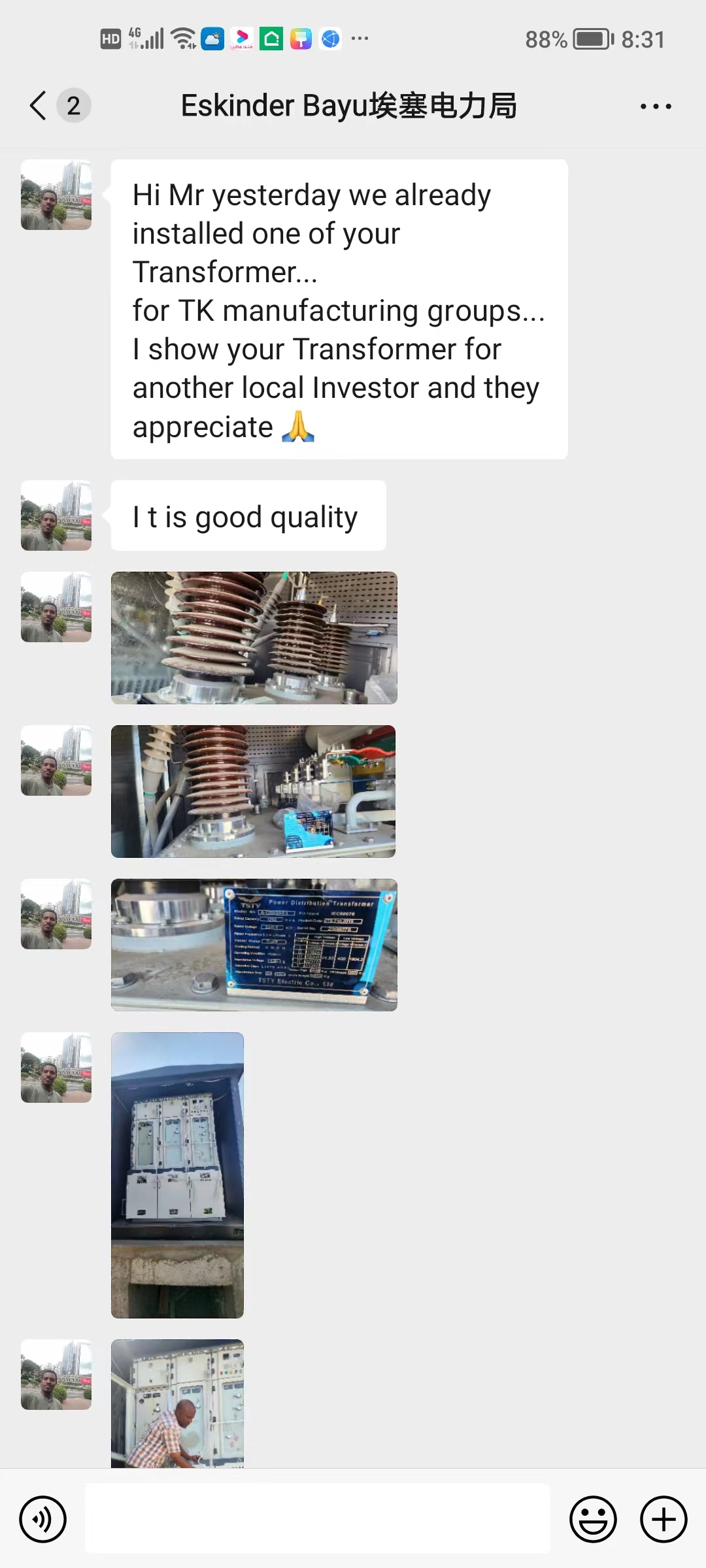
Task: View the nameplate photo of the transformer
Action: pos(254,945)
